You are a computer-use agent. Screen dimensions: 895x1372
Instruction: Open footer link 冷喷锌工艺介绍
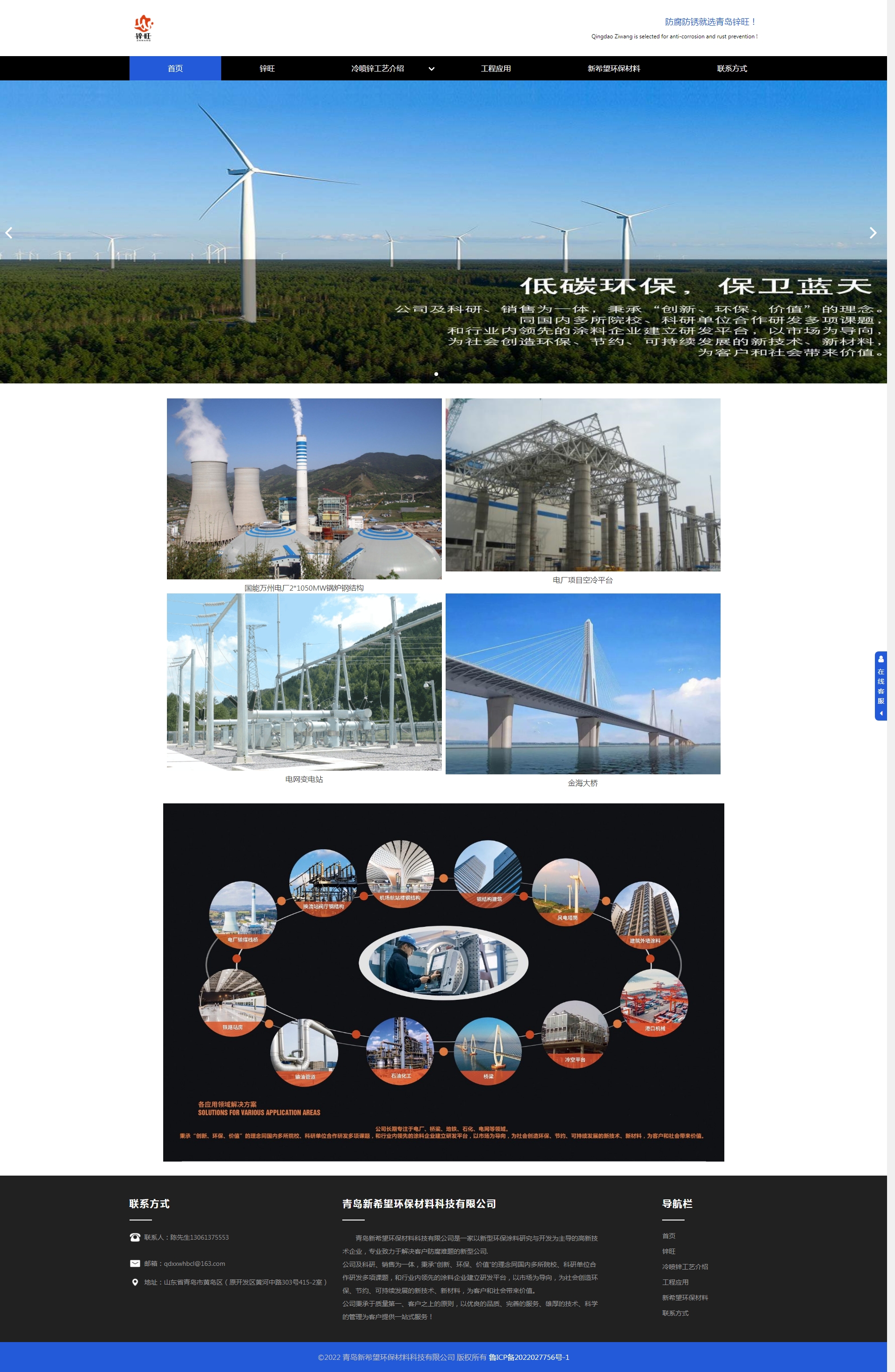[685, 1266]
